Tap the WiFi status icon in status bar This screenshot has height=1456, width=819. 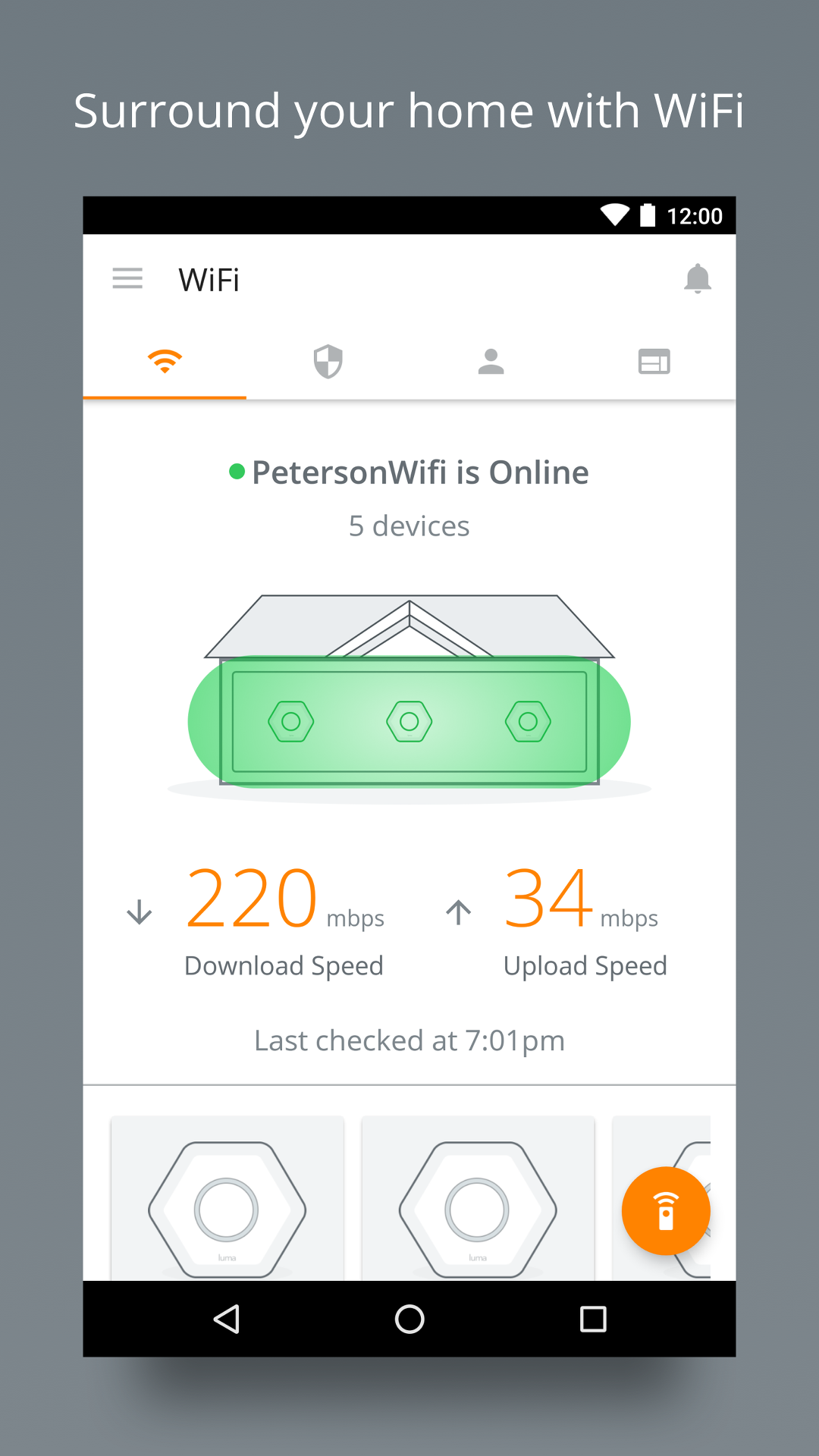(614, 215)
